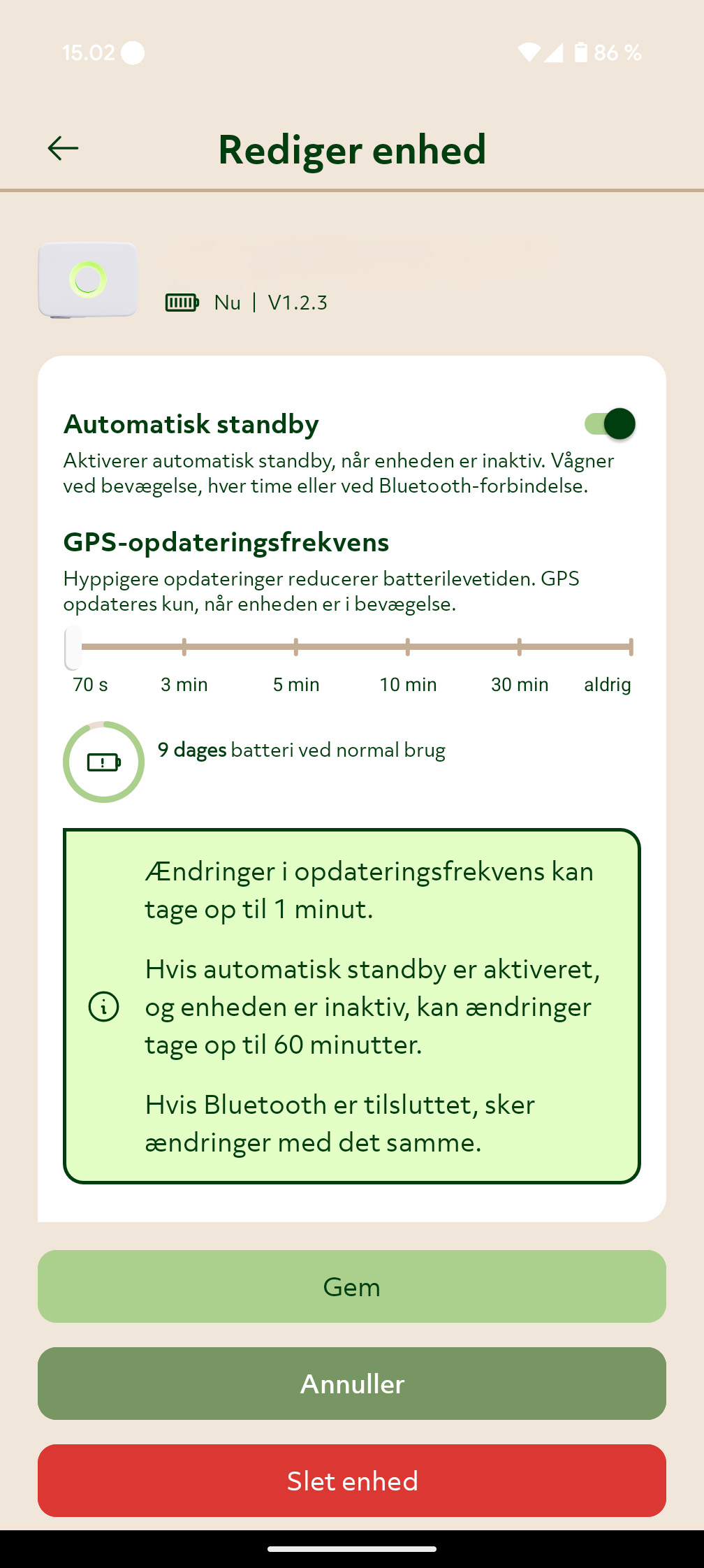Set GPS update frequency to 3 min
704x1568 pixels.
(x=184, y=647)
